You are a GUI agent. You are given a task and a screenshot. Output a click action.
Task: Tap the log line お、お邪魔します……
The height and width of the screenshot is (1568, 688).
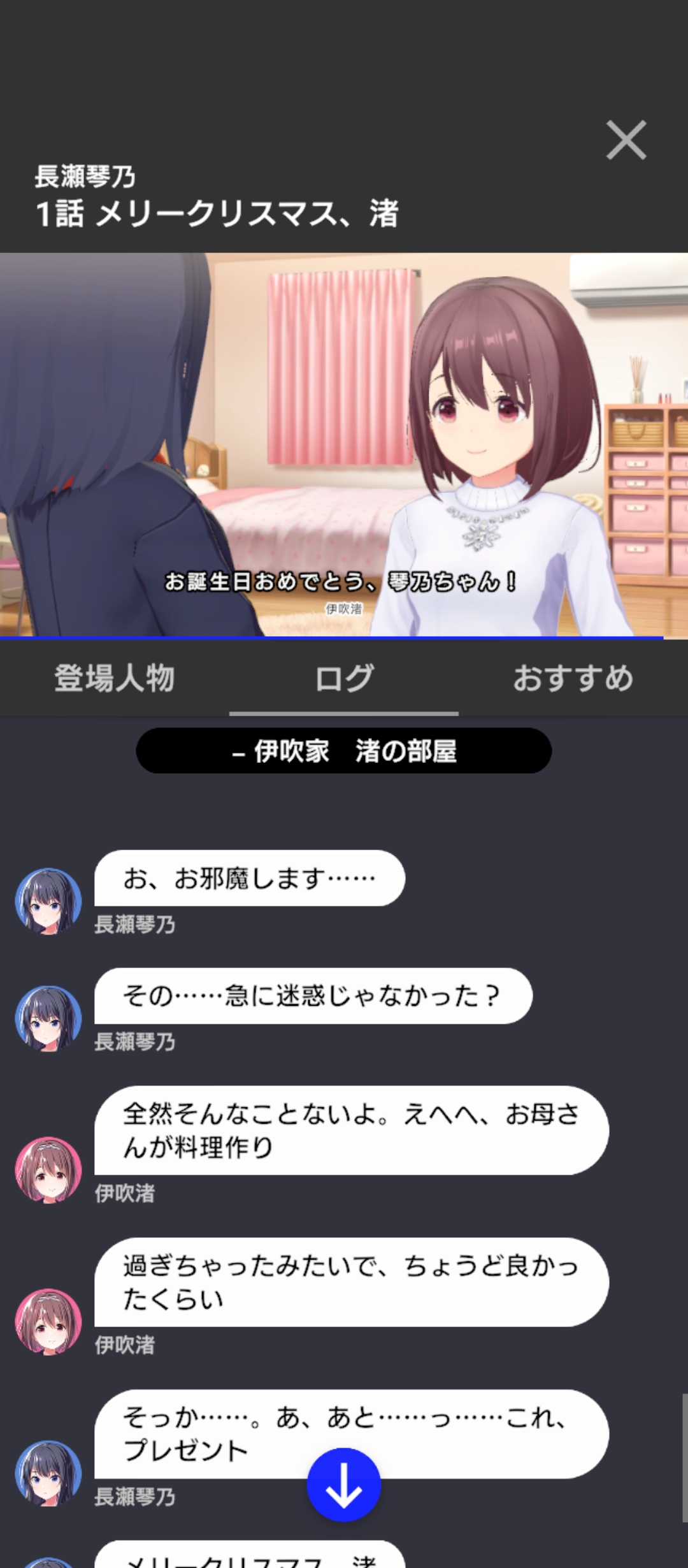[x=250, y=878]
